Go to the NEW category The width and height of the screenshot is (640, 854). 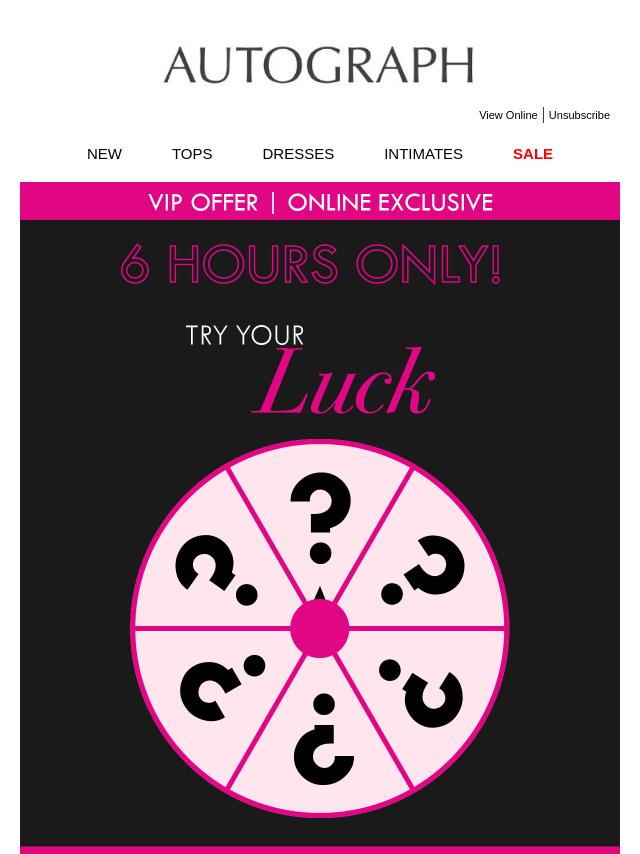click(104, 153)
